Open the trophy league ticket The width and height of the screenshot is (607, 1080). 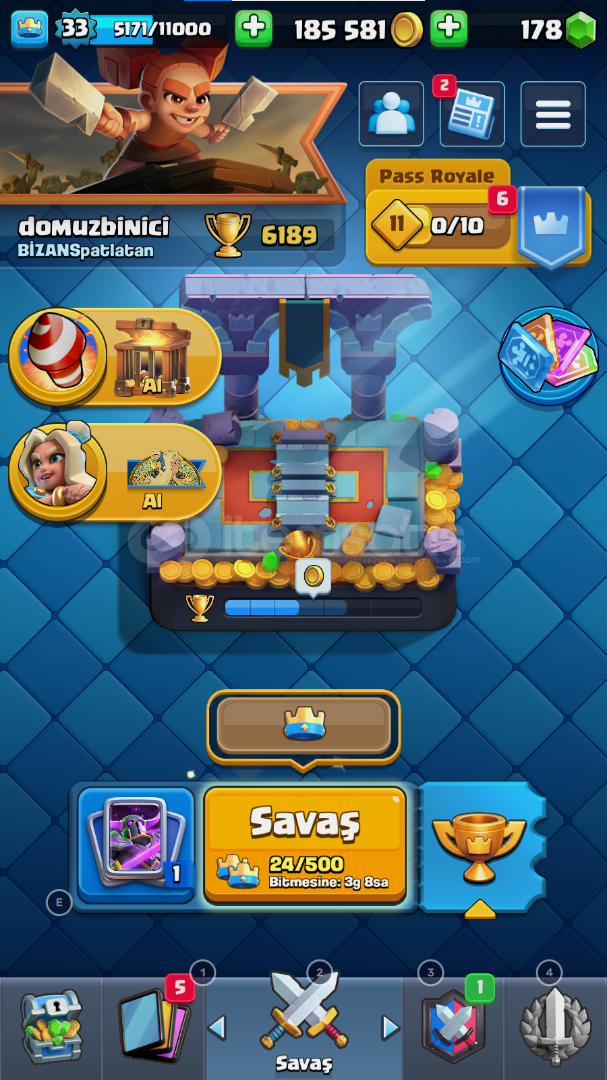click(481, 847)
